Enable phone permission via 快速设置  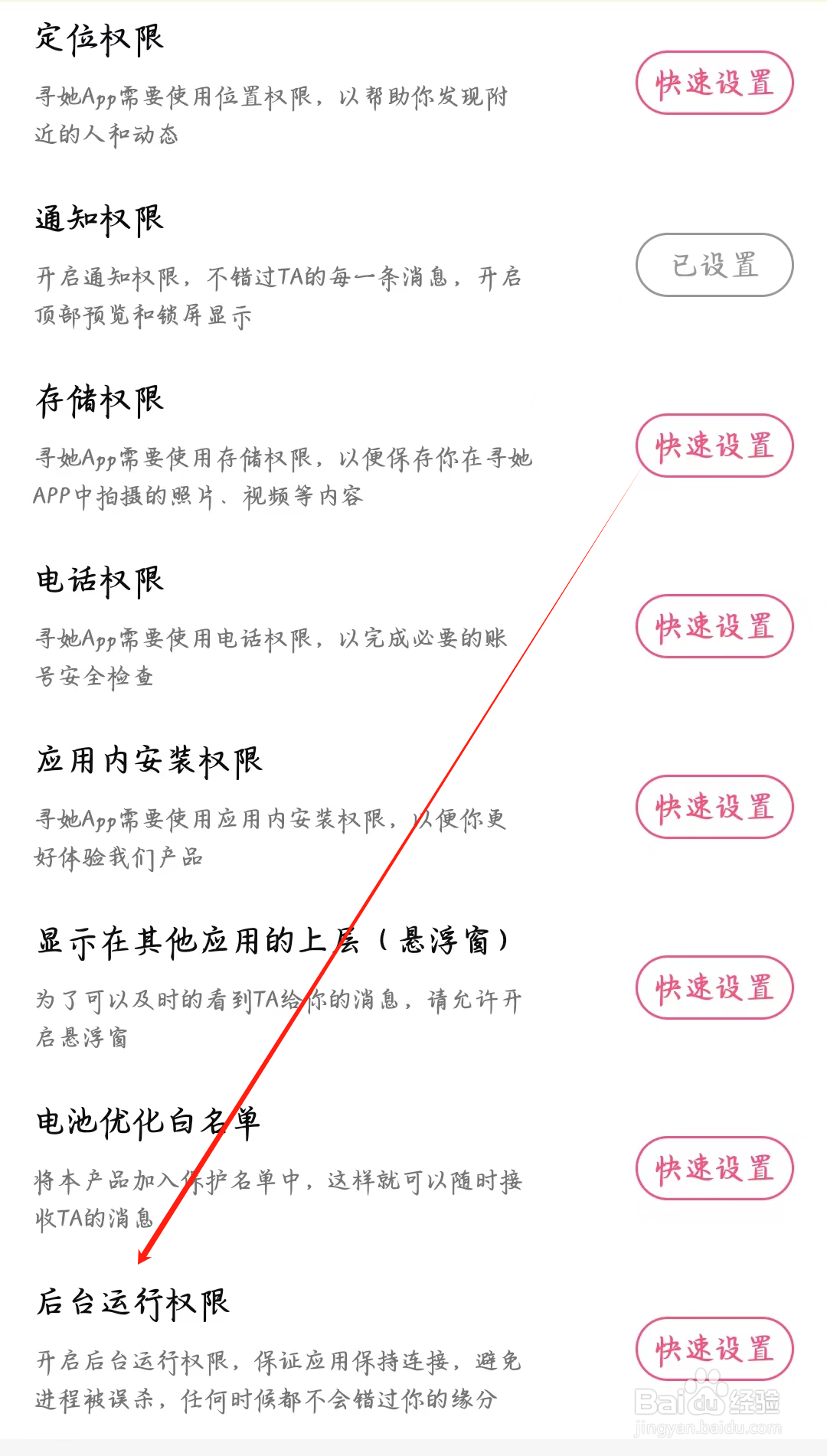714,626
